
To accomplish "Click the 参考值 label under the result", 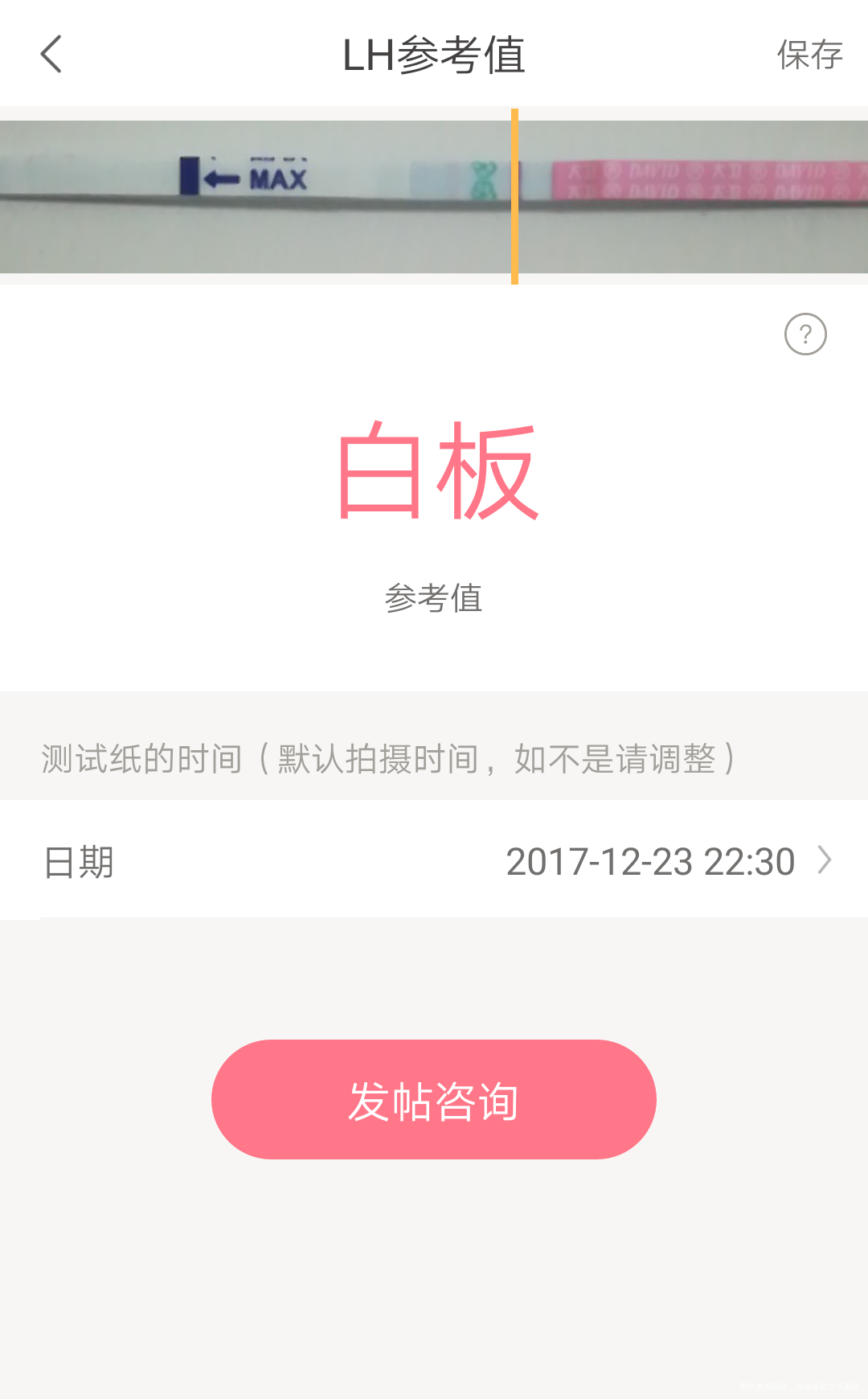I will point(434,597).
